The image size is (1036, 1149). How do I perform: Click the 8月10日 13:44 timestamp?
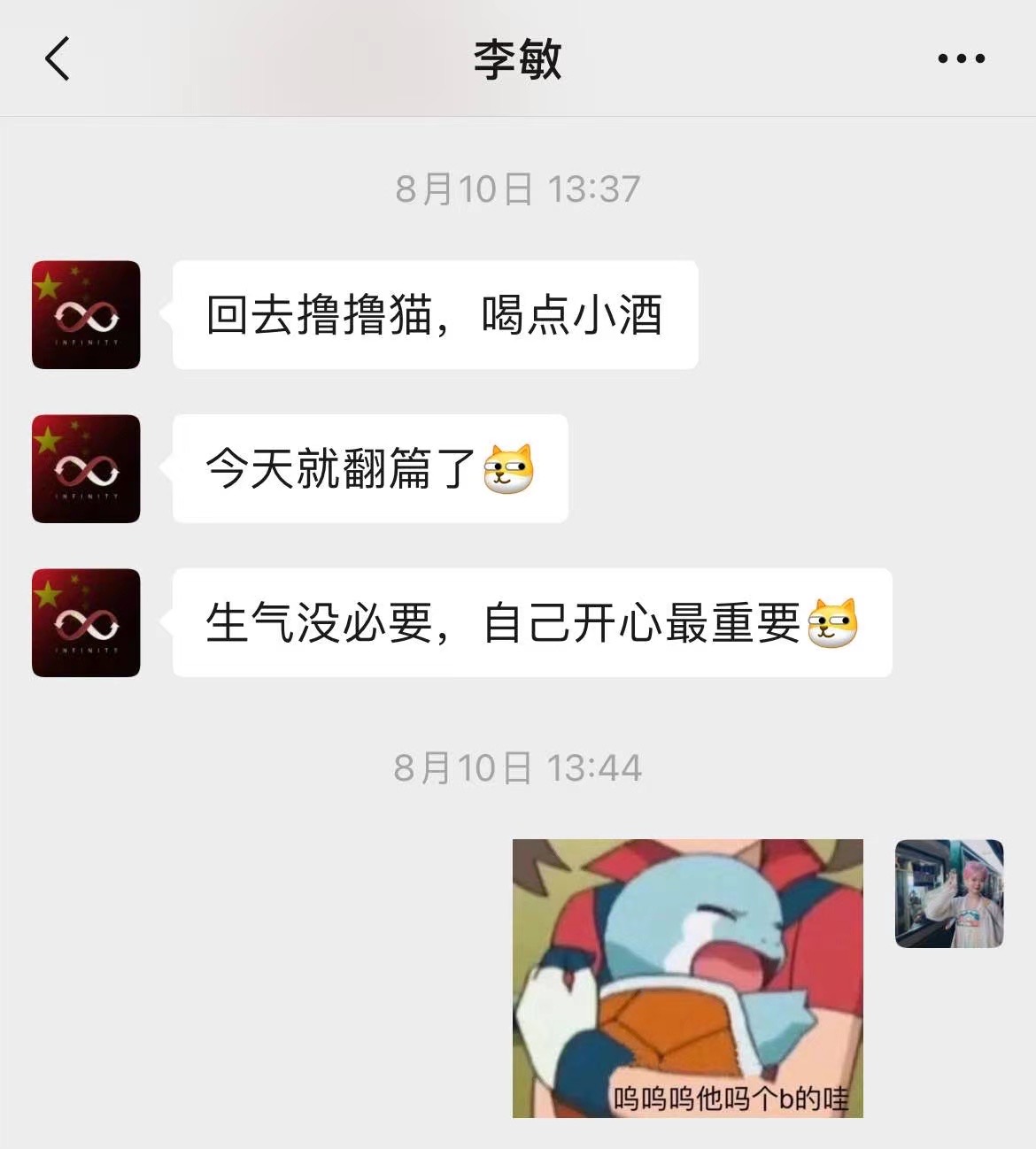tap(519, 768)
